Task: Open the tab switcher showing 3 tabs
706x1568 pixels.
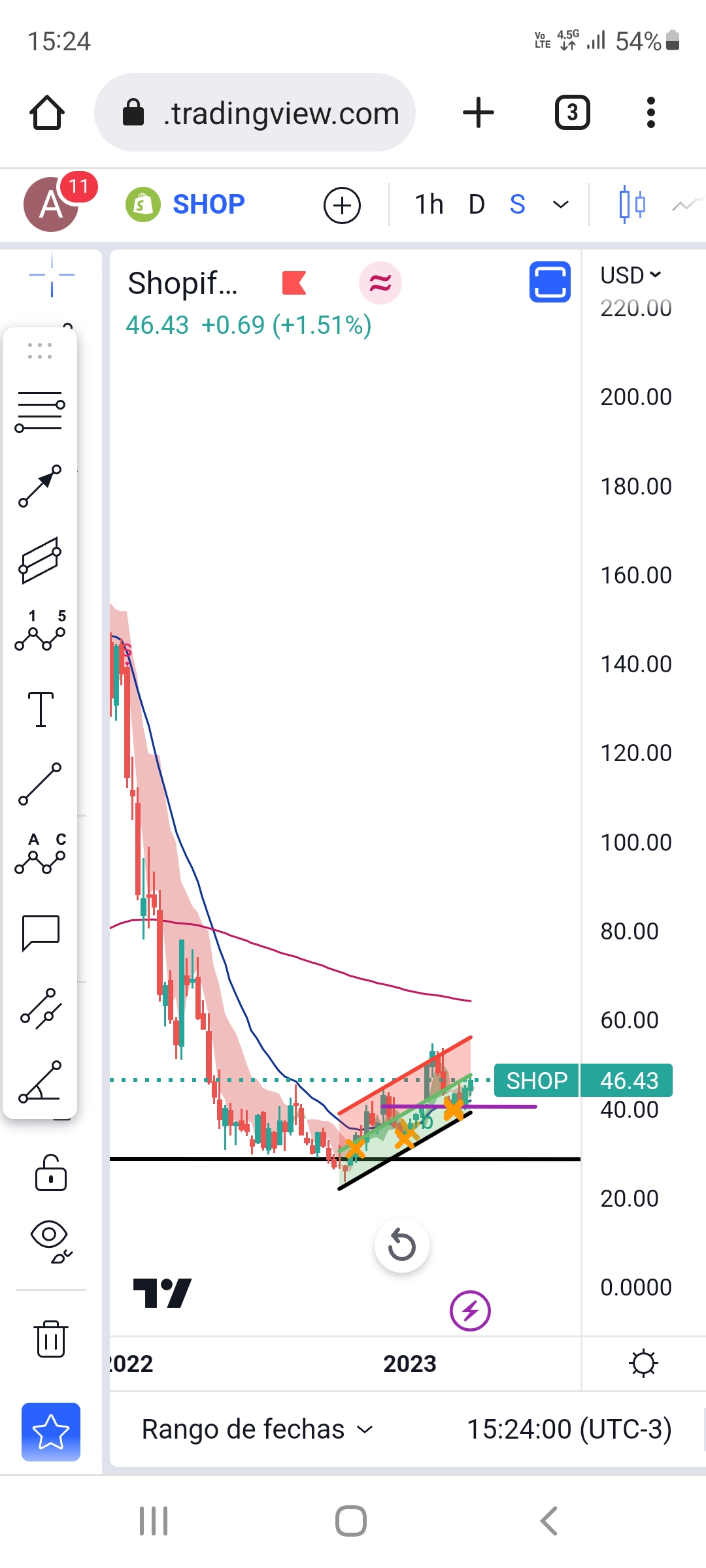Action: tap(572, 112)
